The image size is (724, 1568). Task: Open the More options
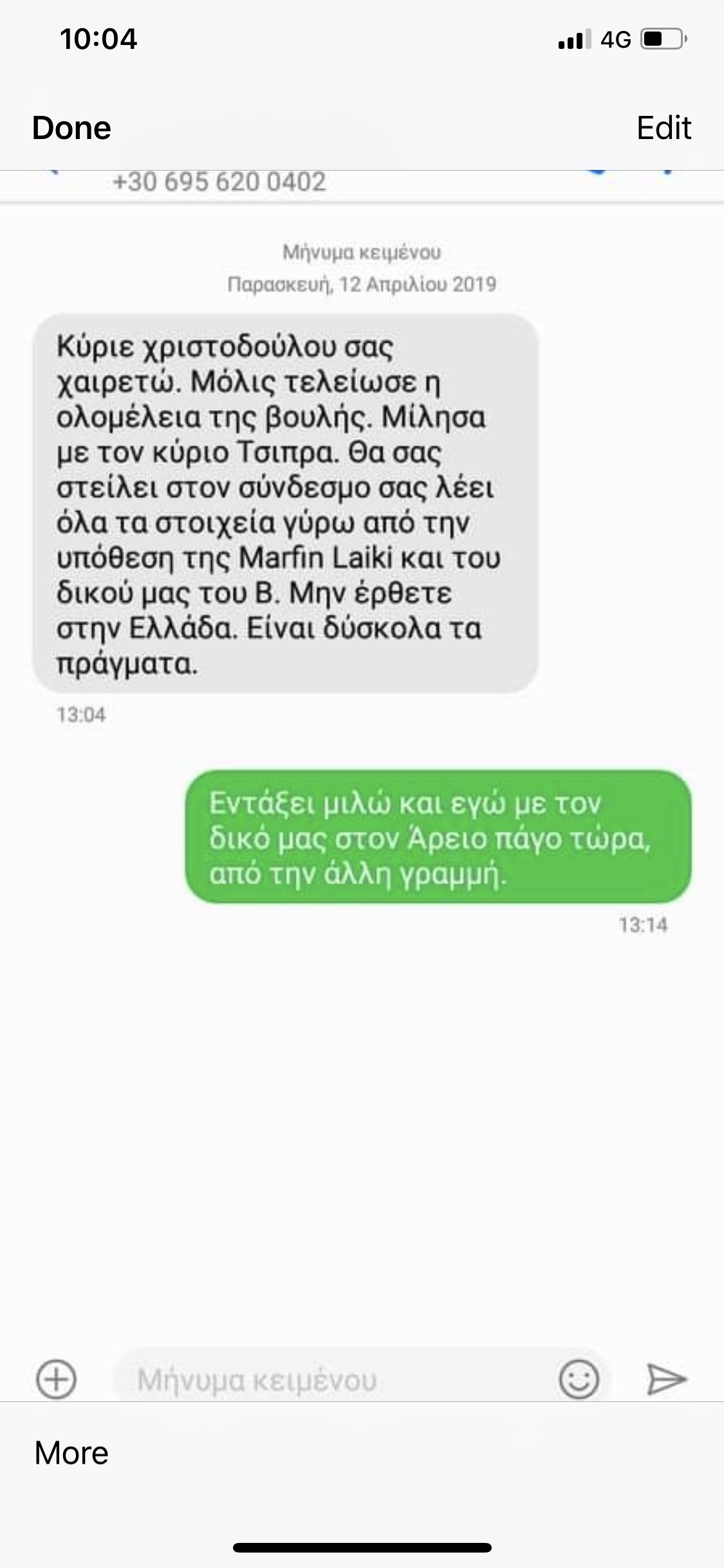click(71, 1453)
